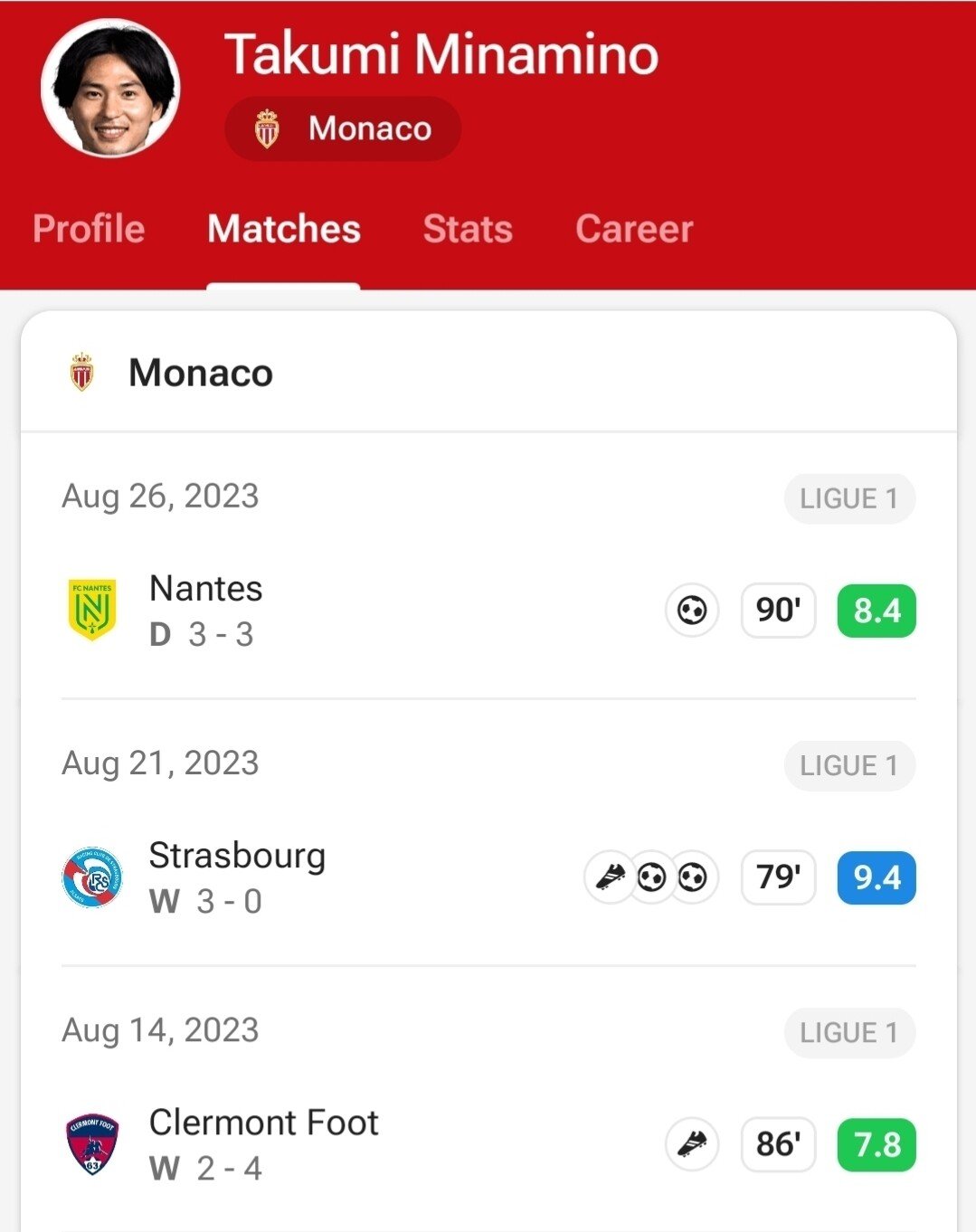
Task: View the Career tab
Action: click(634, 229)
